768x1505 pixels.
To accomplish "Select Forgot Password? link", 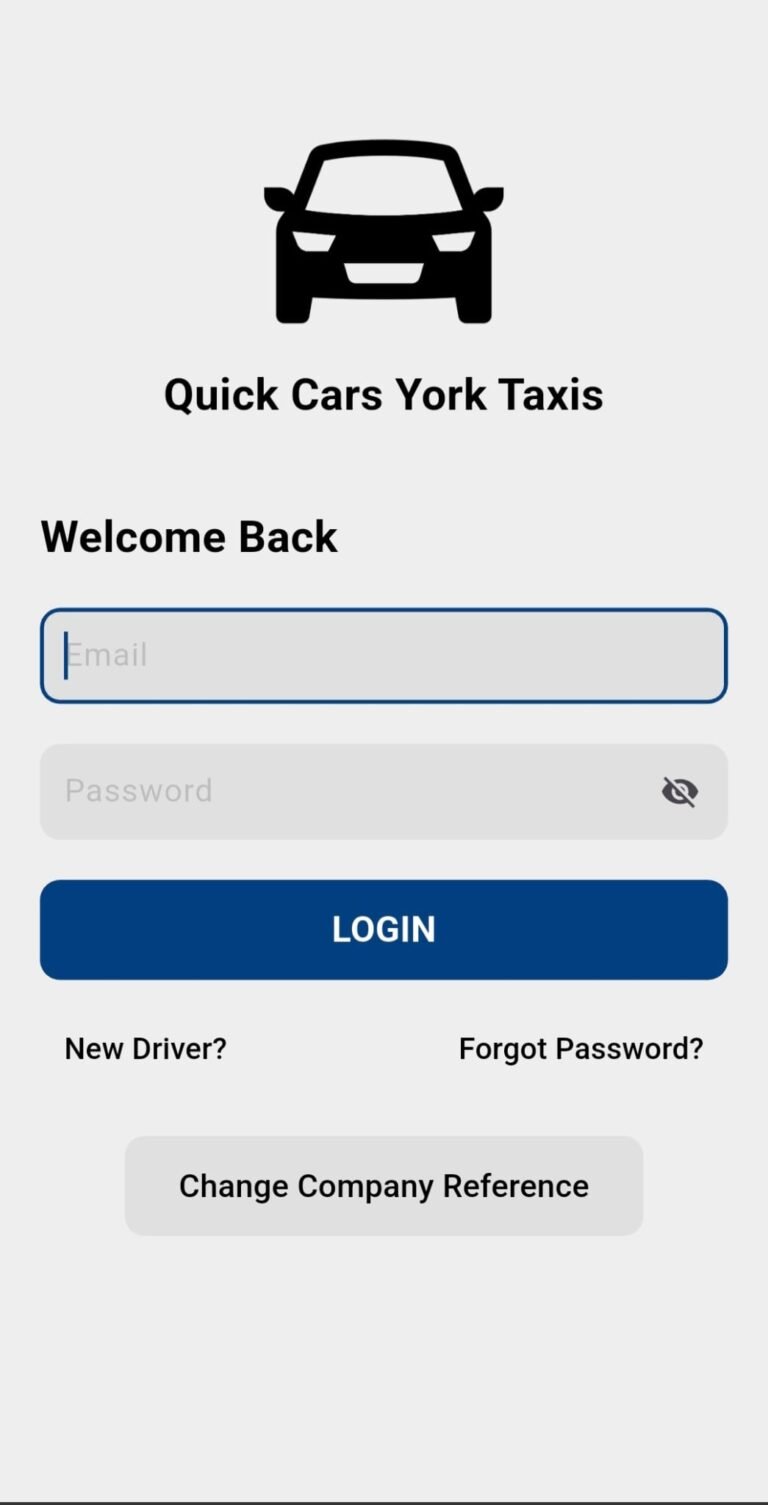I will point(581,1049).
